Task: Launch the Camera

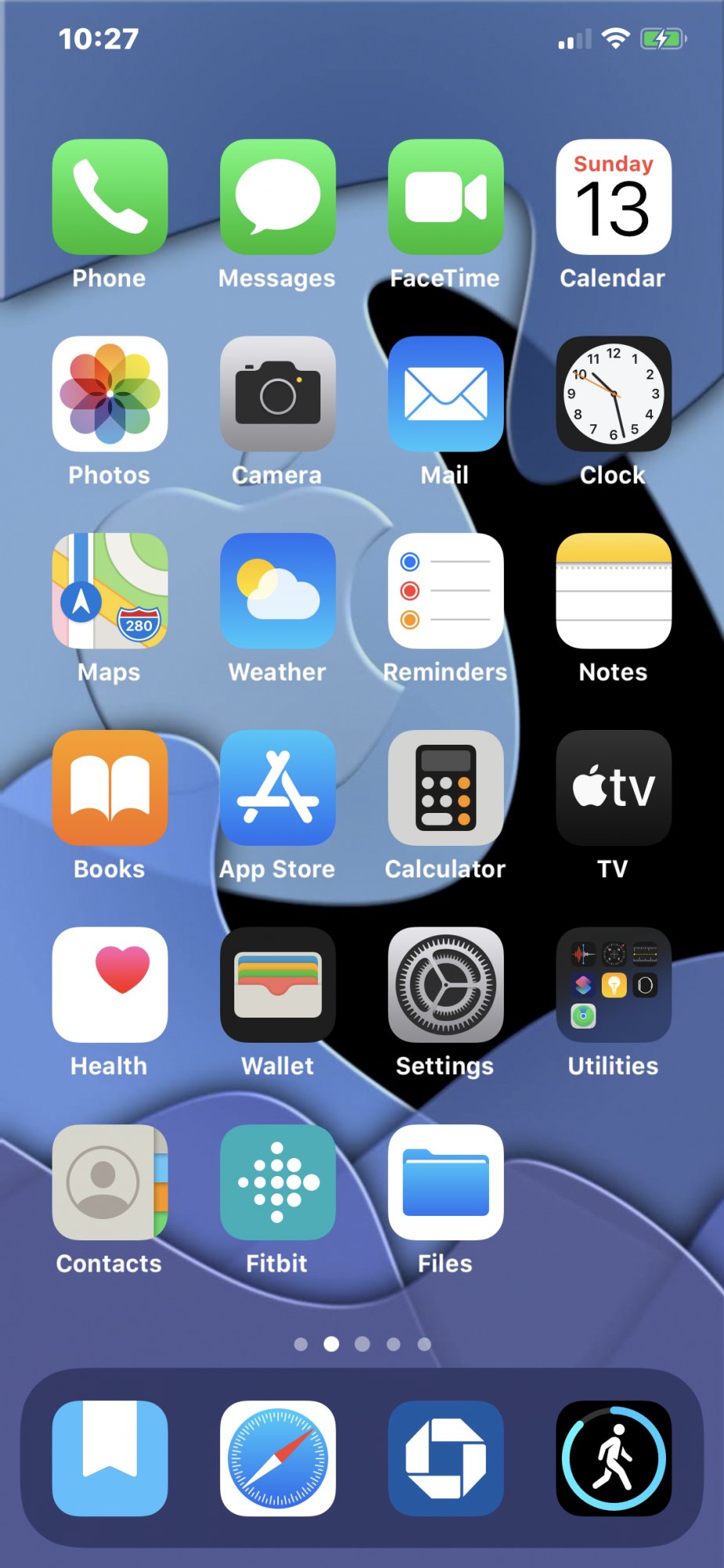Action: [277, 394]
